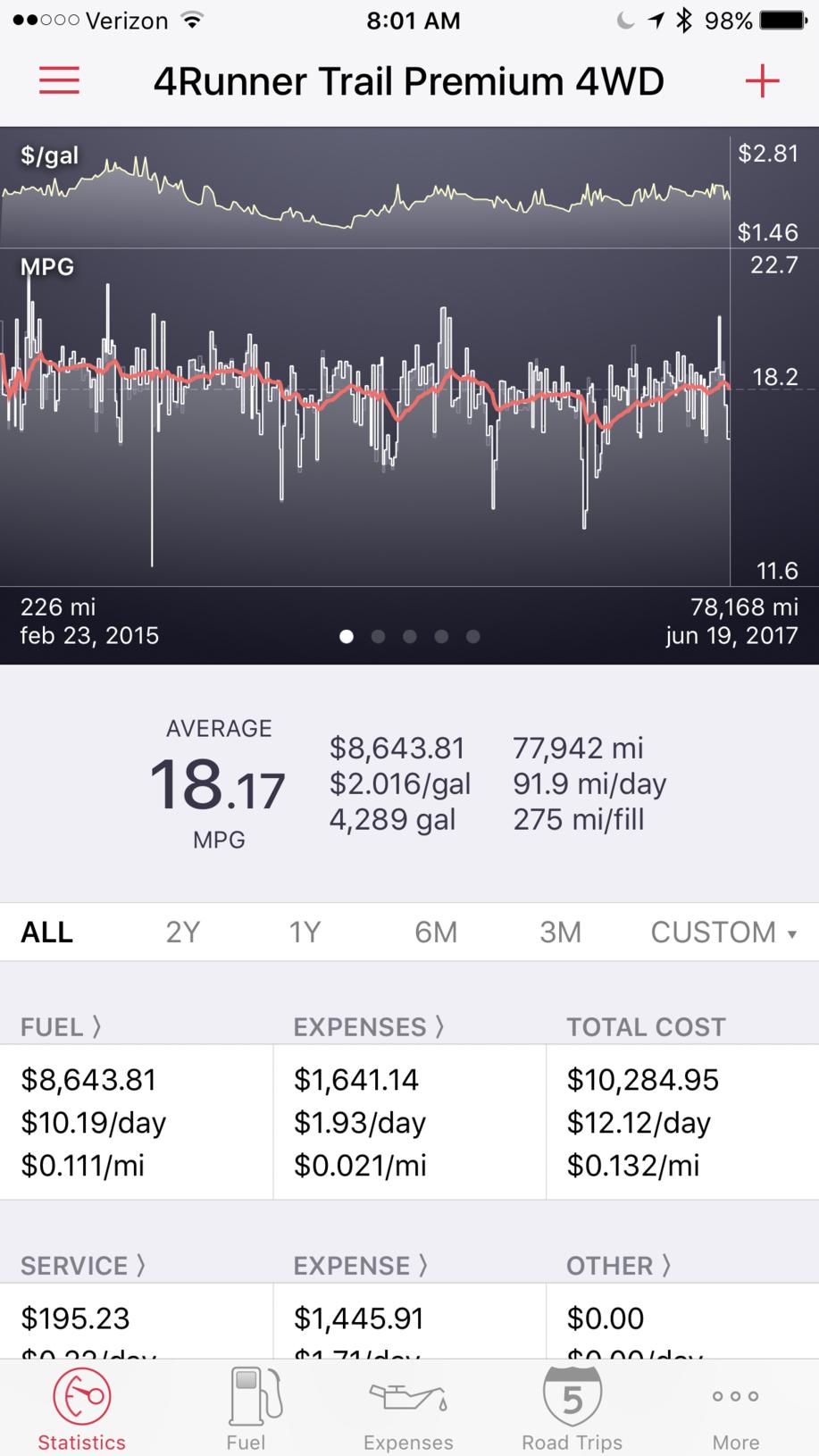Open the More tab
Viewport: 819px width, 1456px height.
click(735, 1409)
